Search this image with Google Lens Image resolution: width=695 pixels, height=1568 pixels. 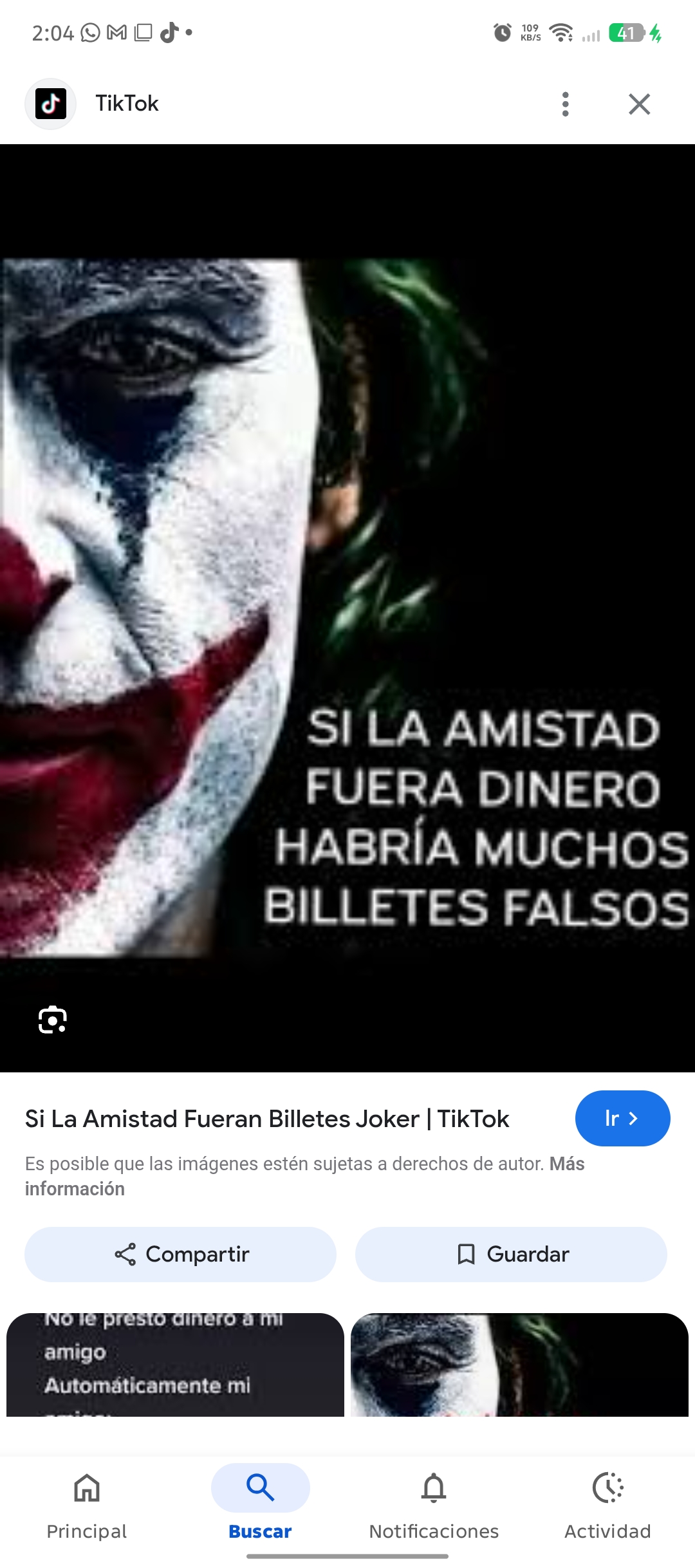[x=53, y=1020]
